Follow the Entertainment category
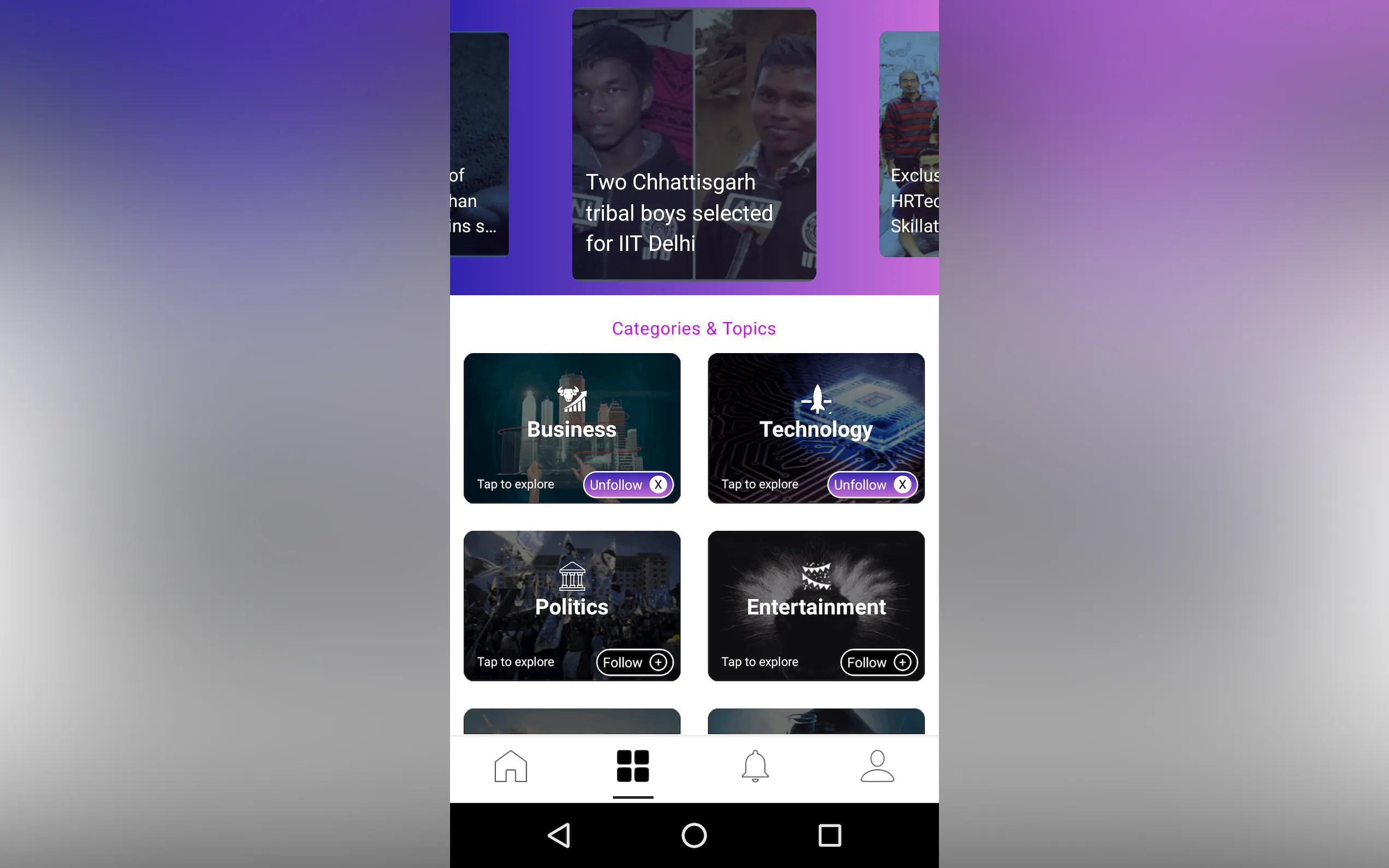The width and height of the screenshot is (1389, 868). pyautogui.click(x=878, y=662)
